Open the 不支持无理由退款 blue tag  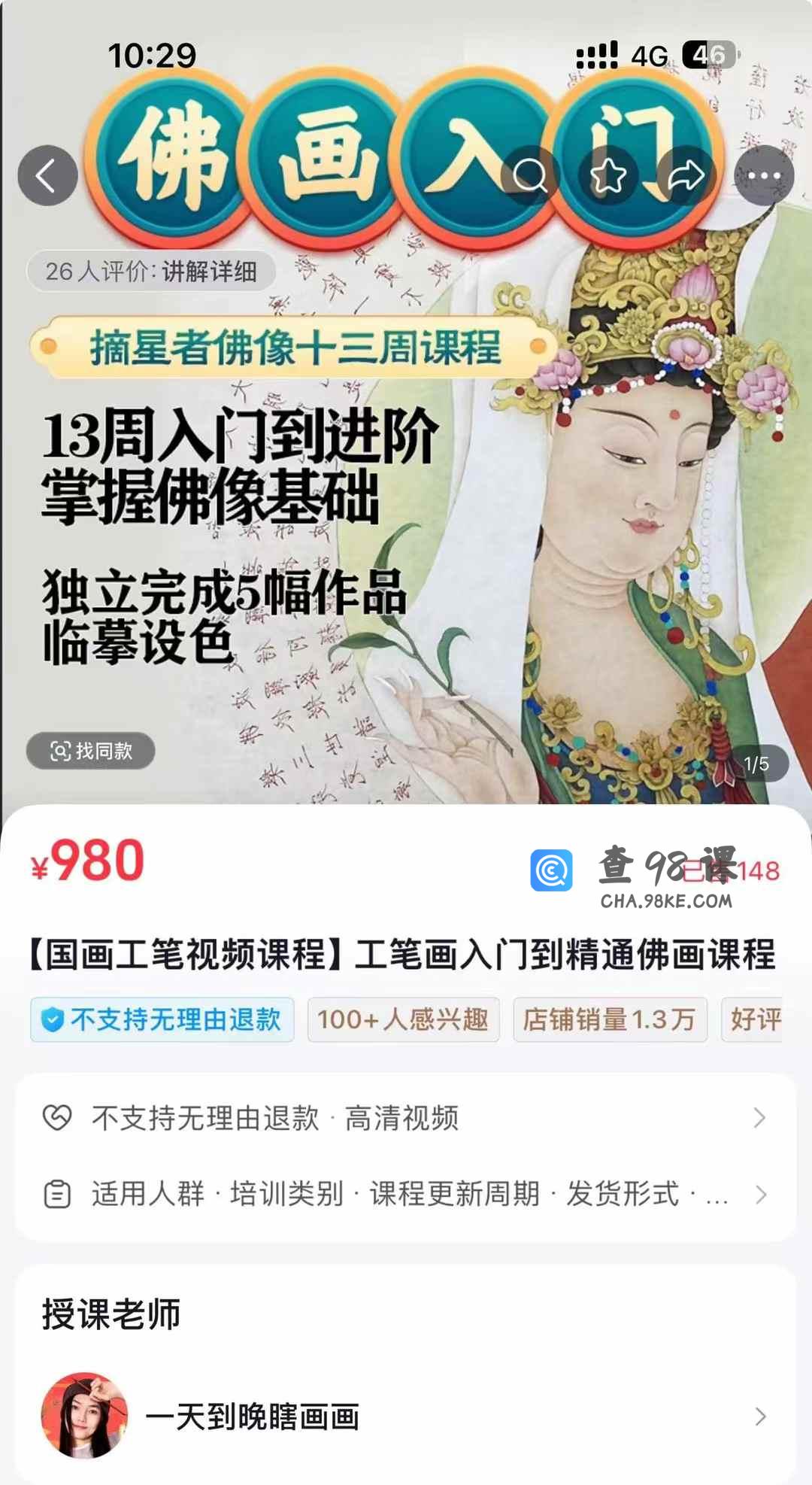tap(162, 1020)
